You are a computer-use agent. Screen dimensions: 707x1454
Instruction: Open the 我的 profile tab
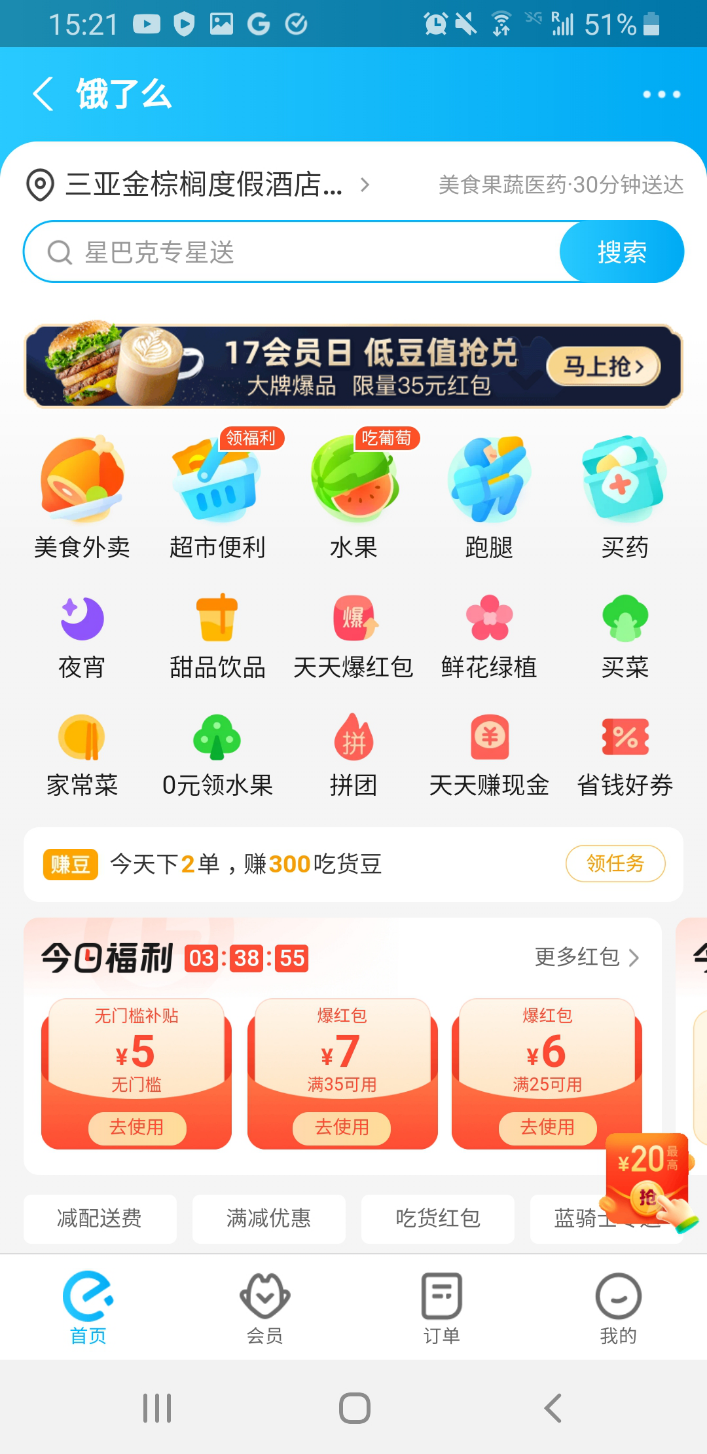pos(618,1309)
